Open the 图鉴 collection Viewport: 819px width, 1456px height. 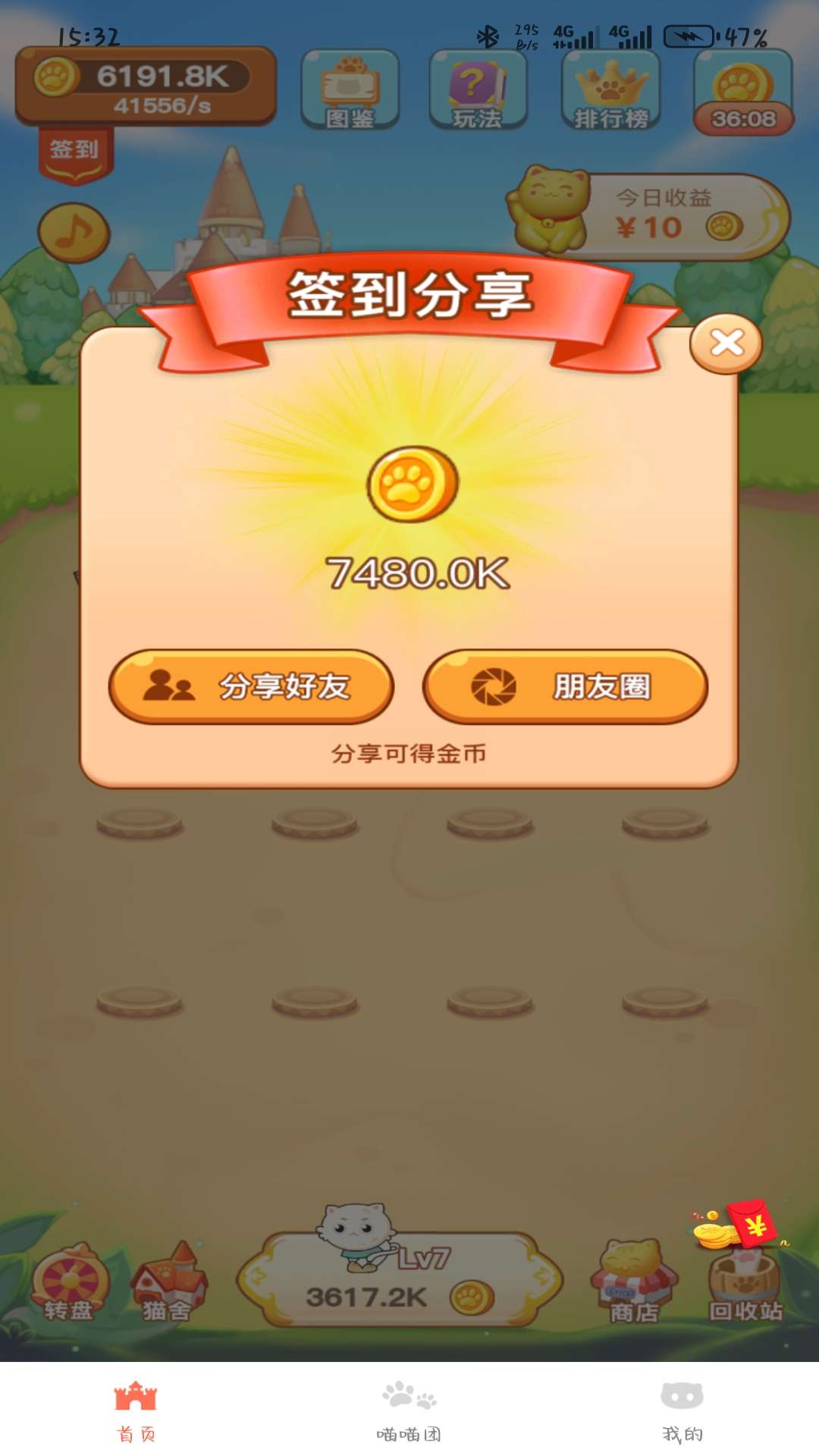pyautogui.click(x=350, y=90)
